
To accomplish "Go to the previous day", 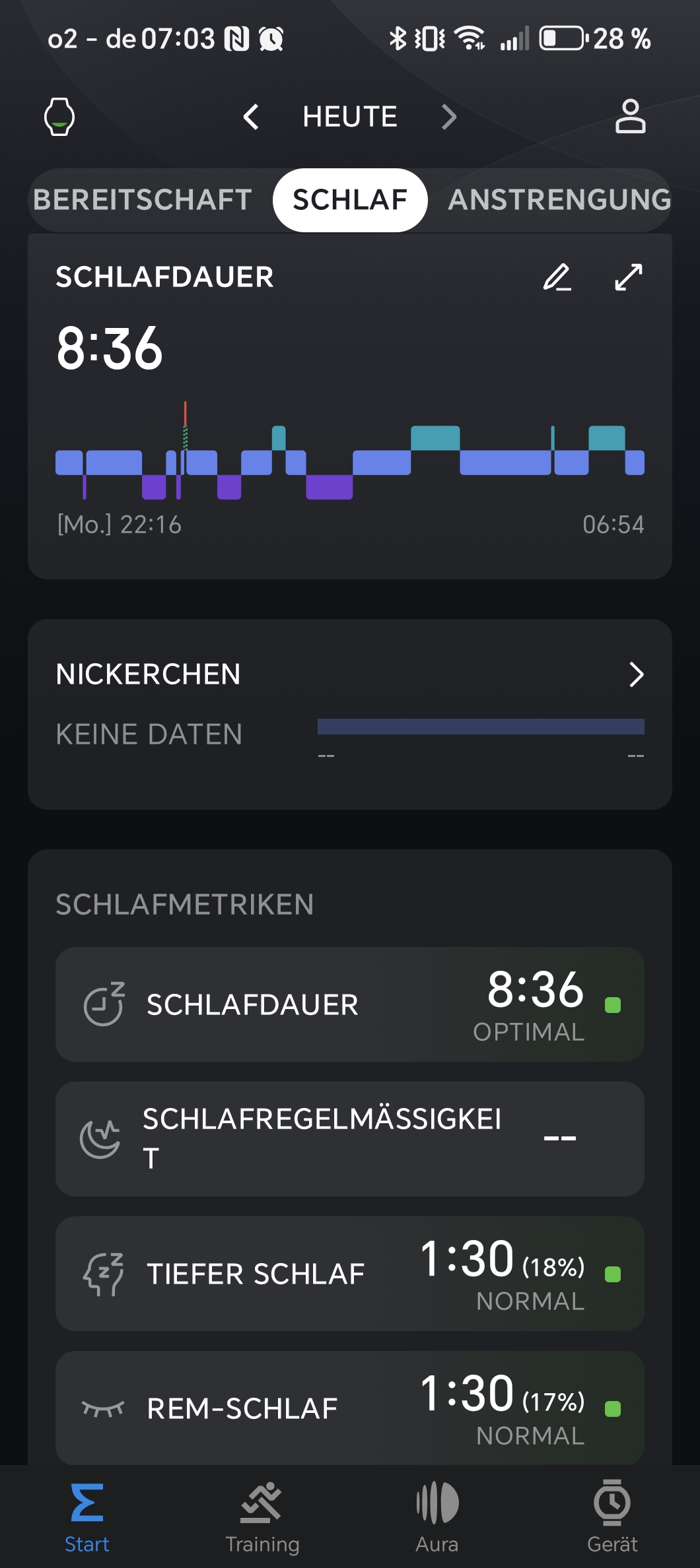I will pos(251,117).
